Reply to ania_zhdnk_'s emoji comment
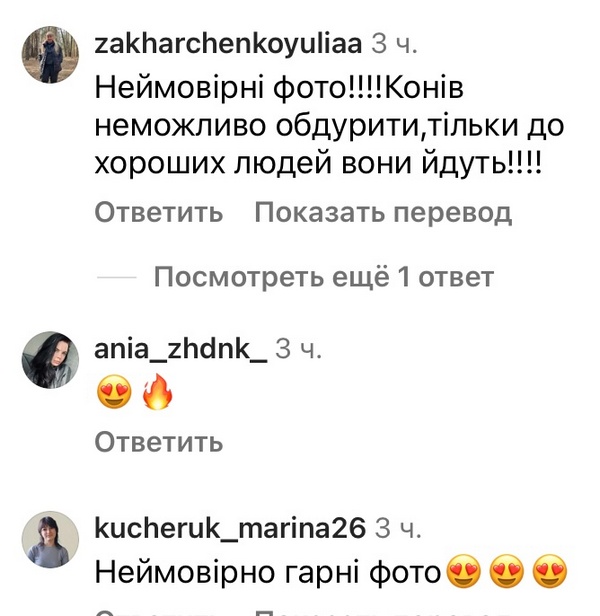 point(158,441)
